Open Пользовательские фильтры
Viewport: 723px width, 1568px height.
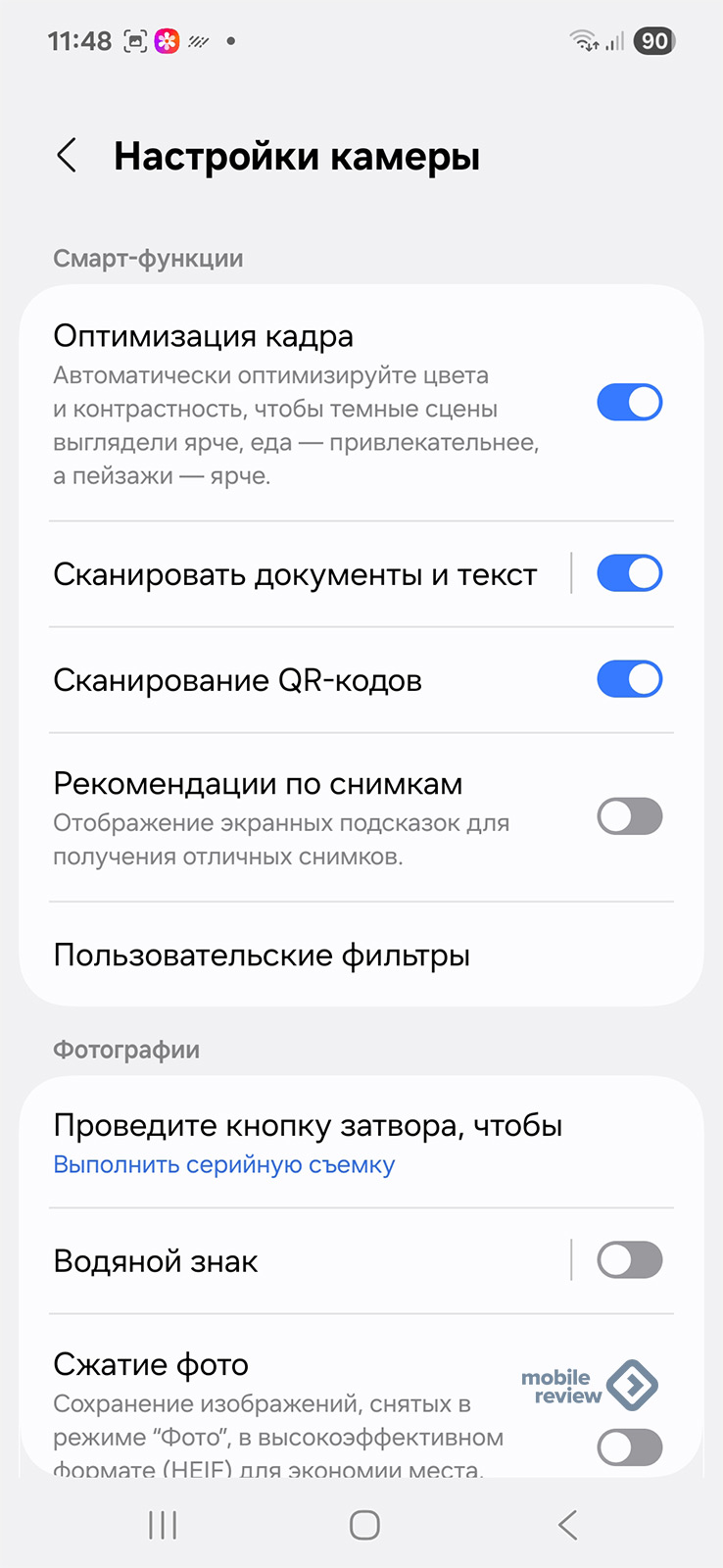(x=262, y=955)
